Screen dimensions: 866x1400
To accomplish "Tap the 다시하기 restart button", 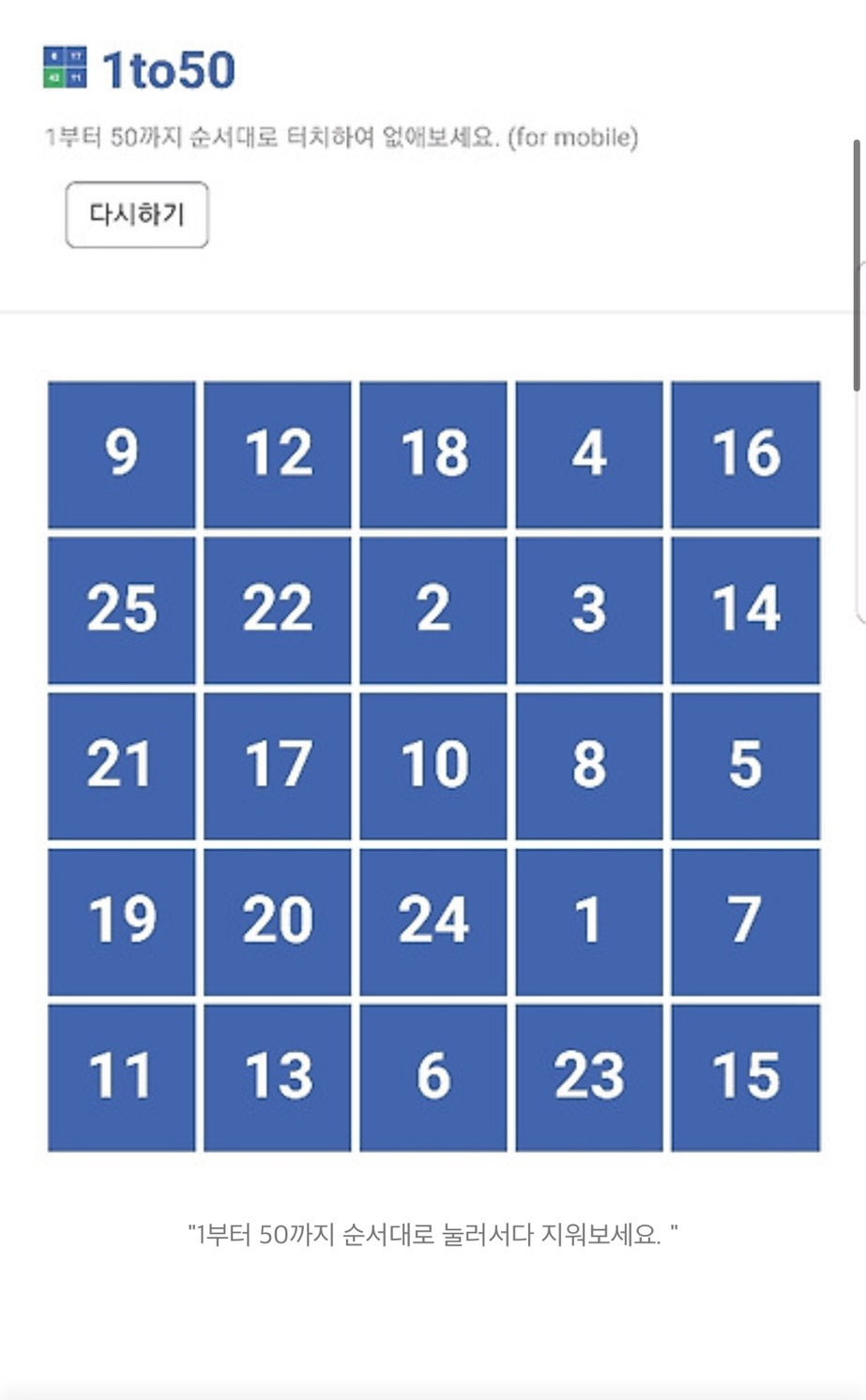I will coord(137,215).
